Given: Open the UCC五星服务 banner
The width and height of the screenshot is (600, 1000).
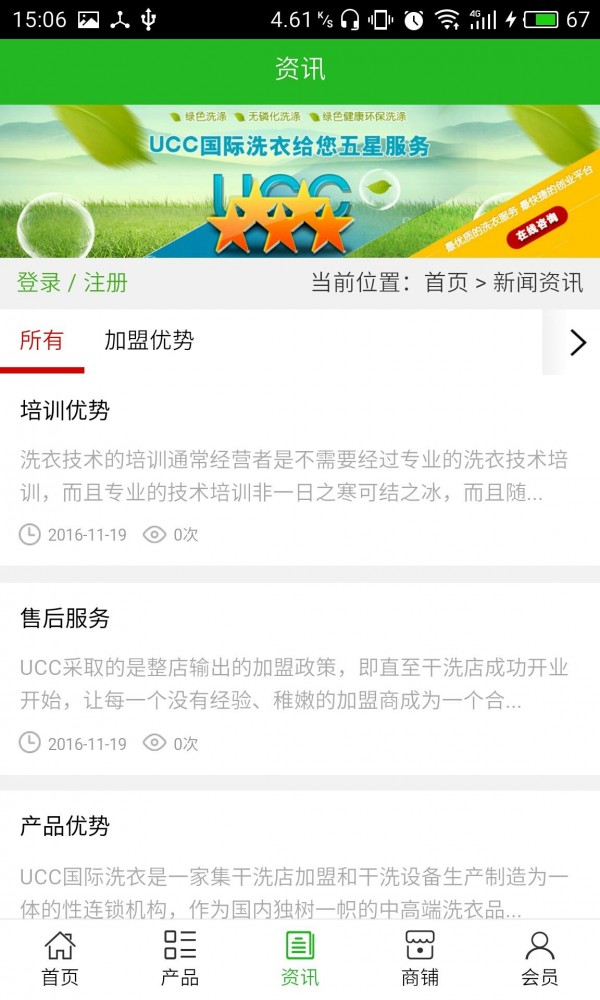Looking at the screenshot, I should (x=300, y=181).
